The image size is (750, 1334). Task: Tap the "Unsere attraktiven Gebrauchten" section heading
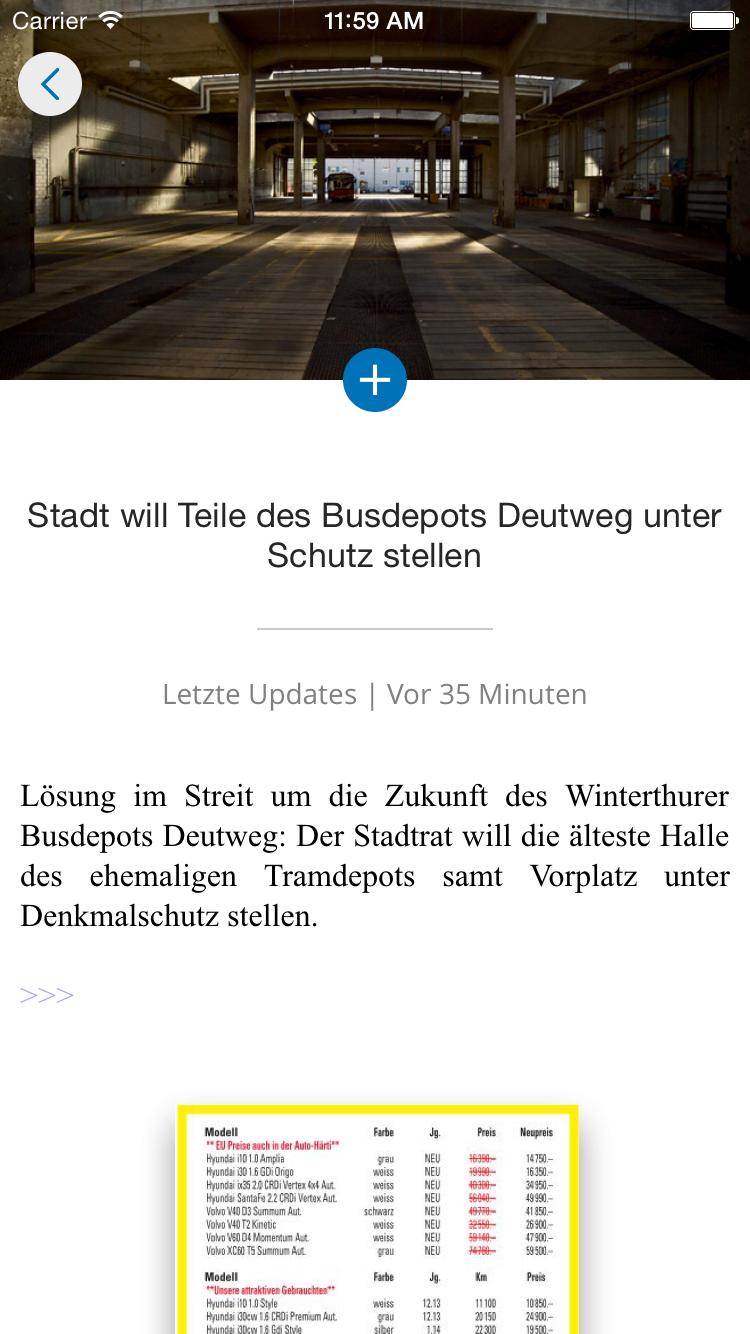tap(272, 1287)
